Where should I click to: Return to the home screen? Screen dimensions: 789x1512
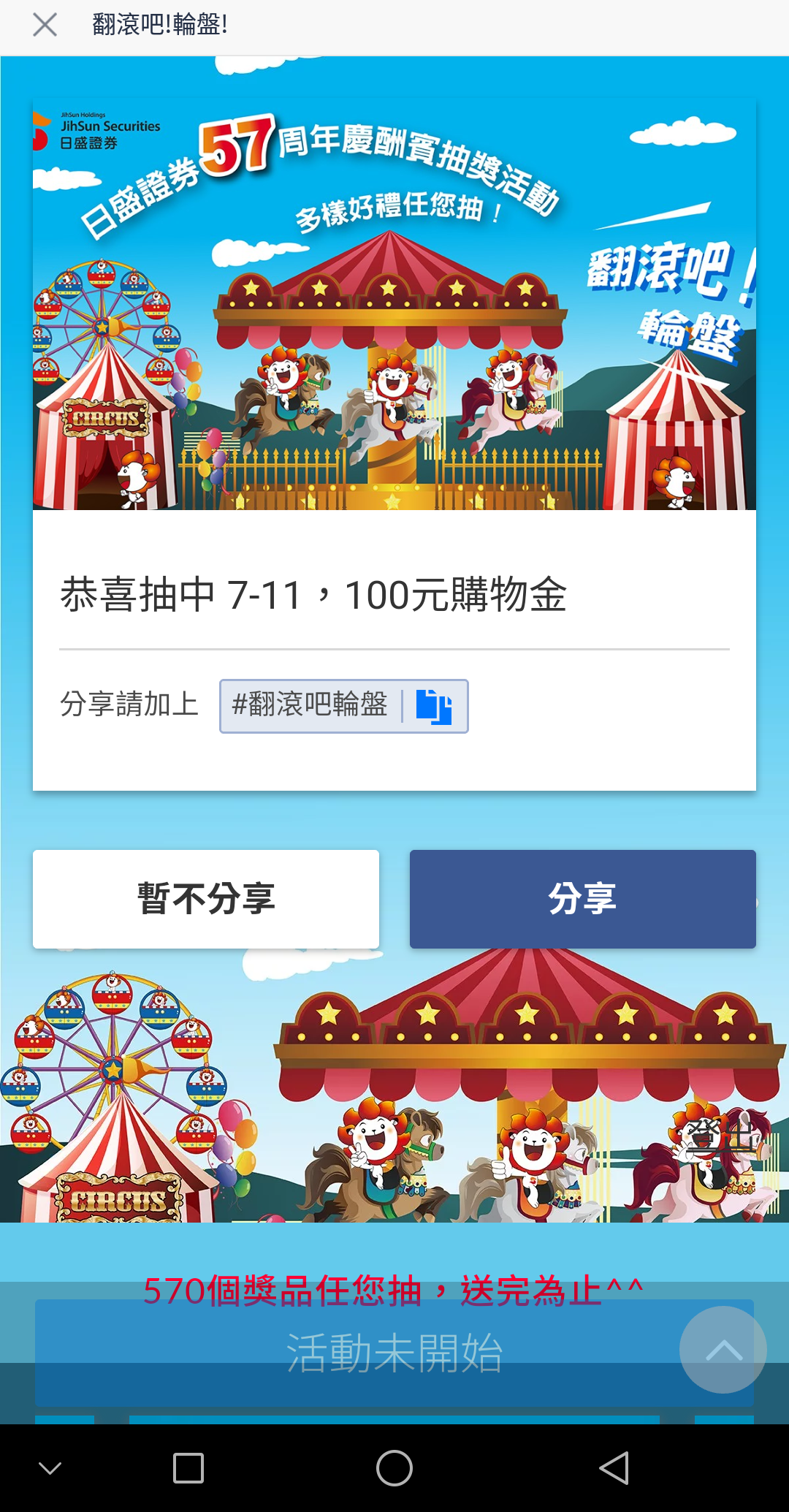click(x=394, y=1468)
